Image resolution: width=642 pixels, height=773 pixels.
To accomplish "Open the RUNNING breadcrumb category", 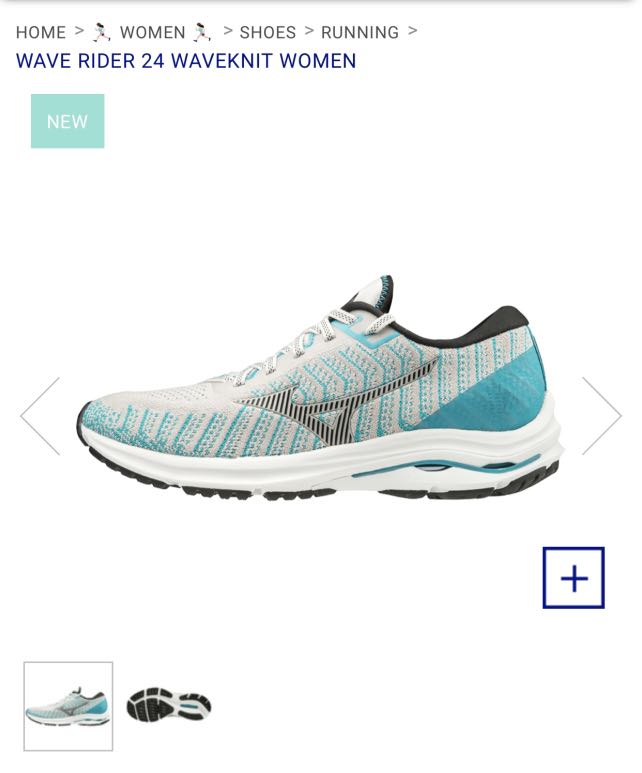I will tap(360, 32).
